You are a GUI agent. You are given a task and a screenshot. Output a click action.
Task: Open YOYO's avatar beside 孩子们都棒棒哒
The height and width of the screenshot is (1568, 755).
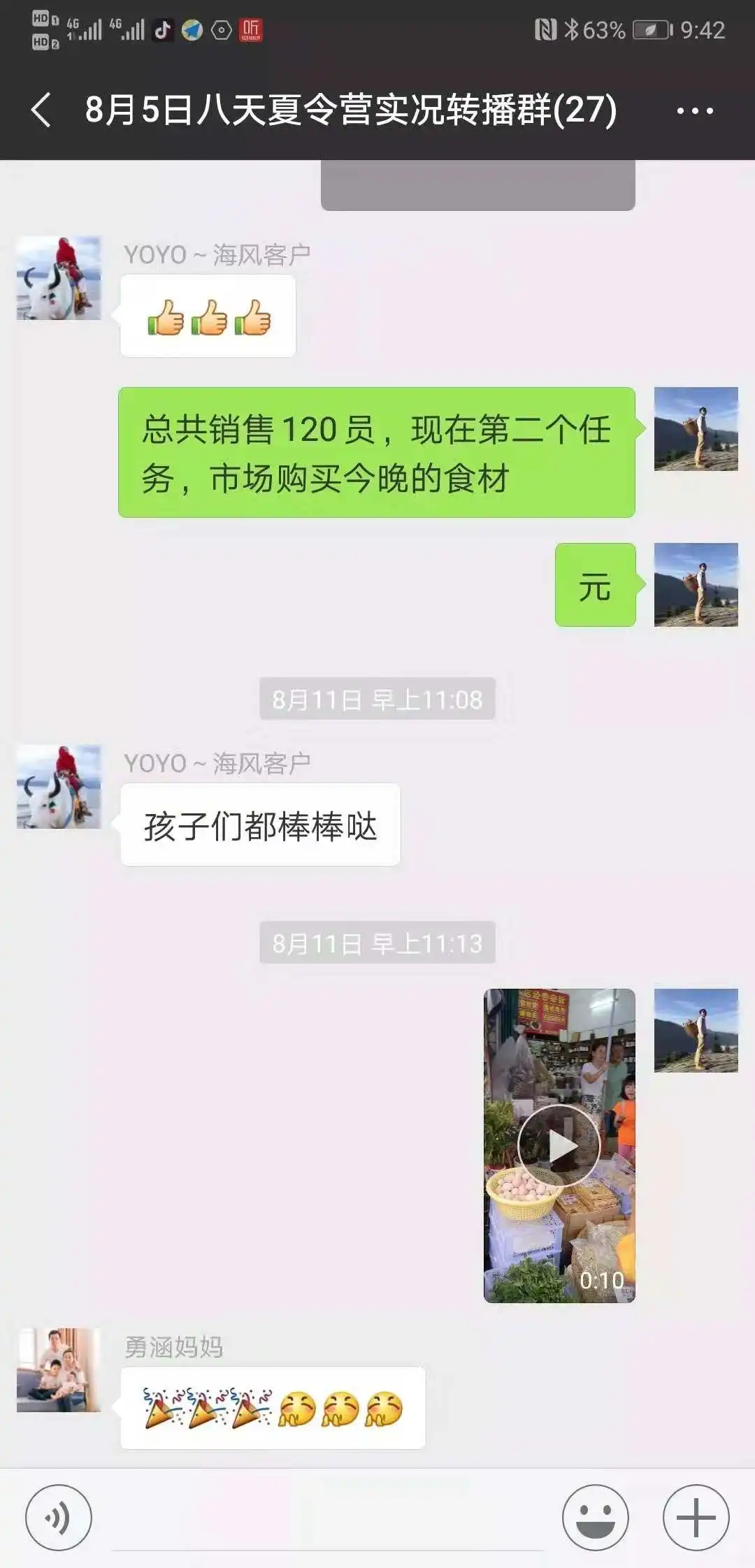(x=59, y=787)
